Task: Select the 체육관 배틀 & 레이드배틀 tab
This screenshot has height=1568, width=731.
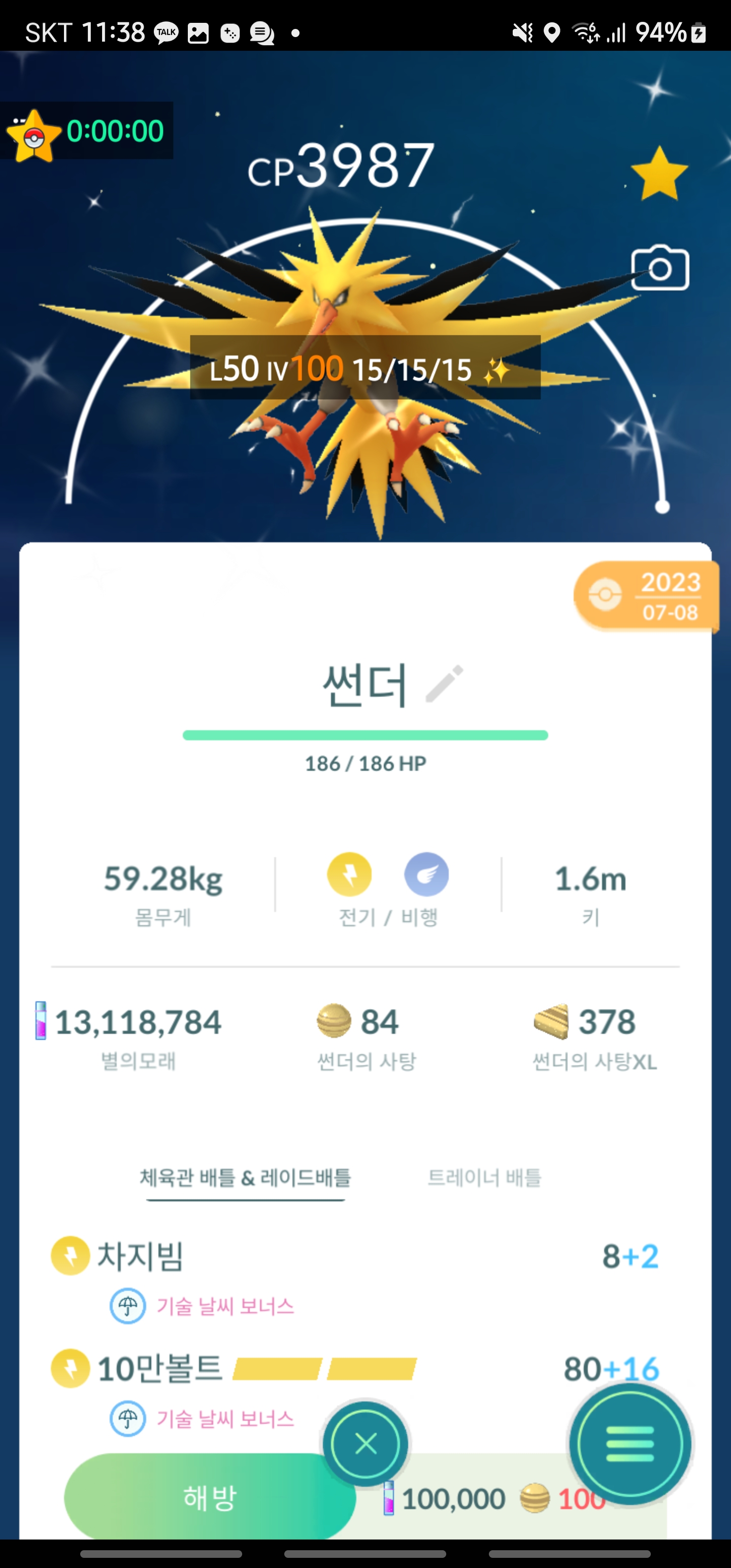Action: pyautogui.click(x=245, y=1177)
